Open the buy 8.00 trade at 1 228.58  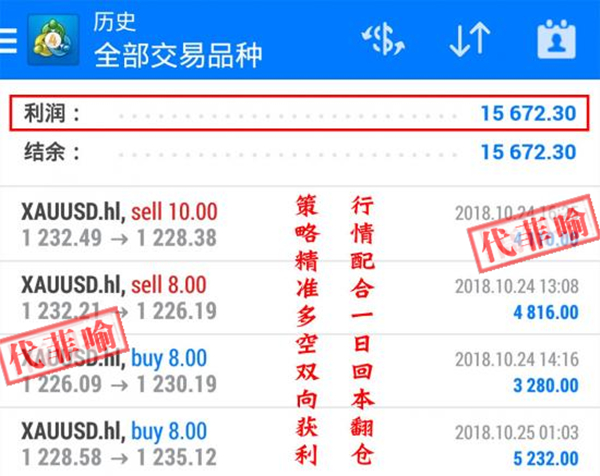pos(150,441)
